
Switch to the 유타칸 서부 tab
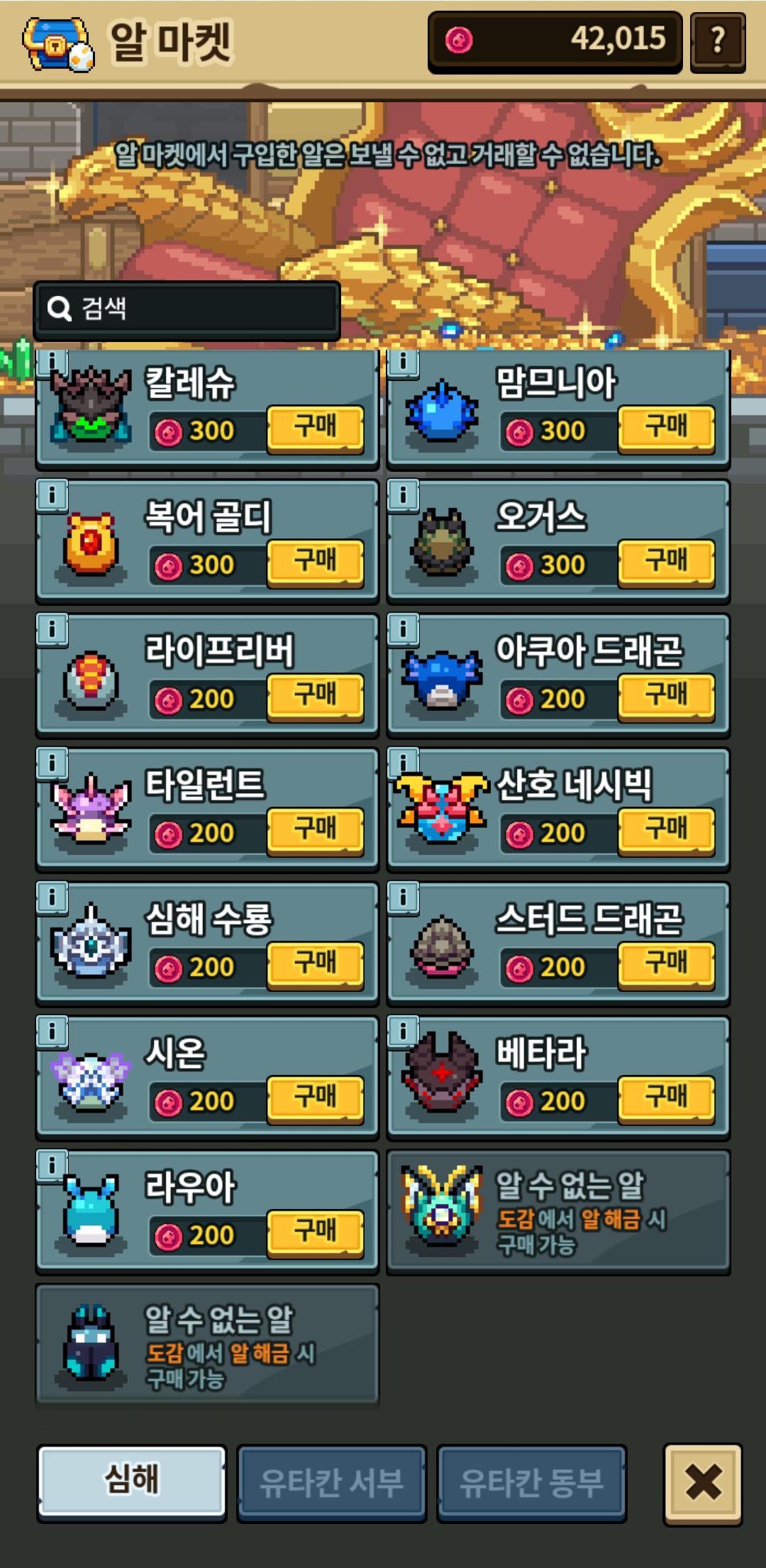[331, 1483]
